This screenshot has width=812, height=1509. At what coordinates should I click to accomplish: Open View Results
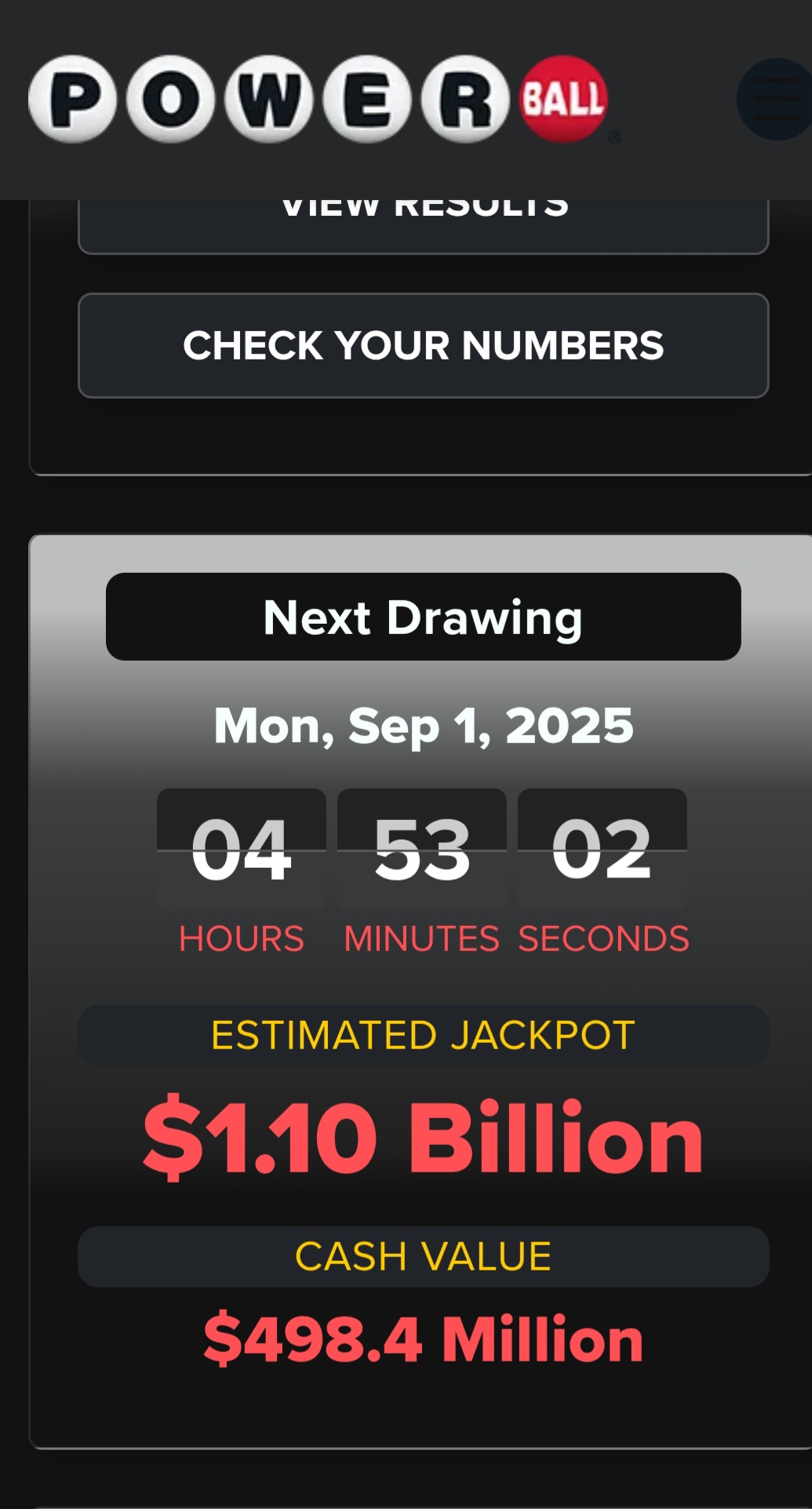424,226
